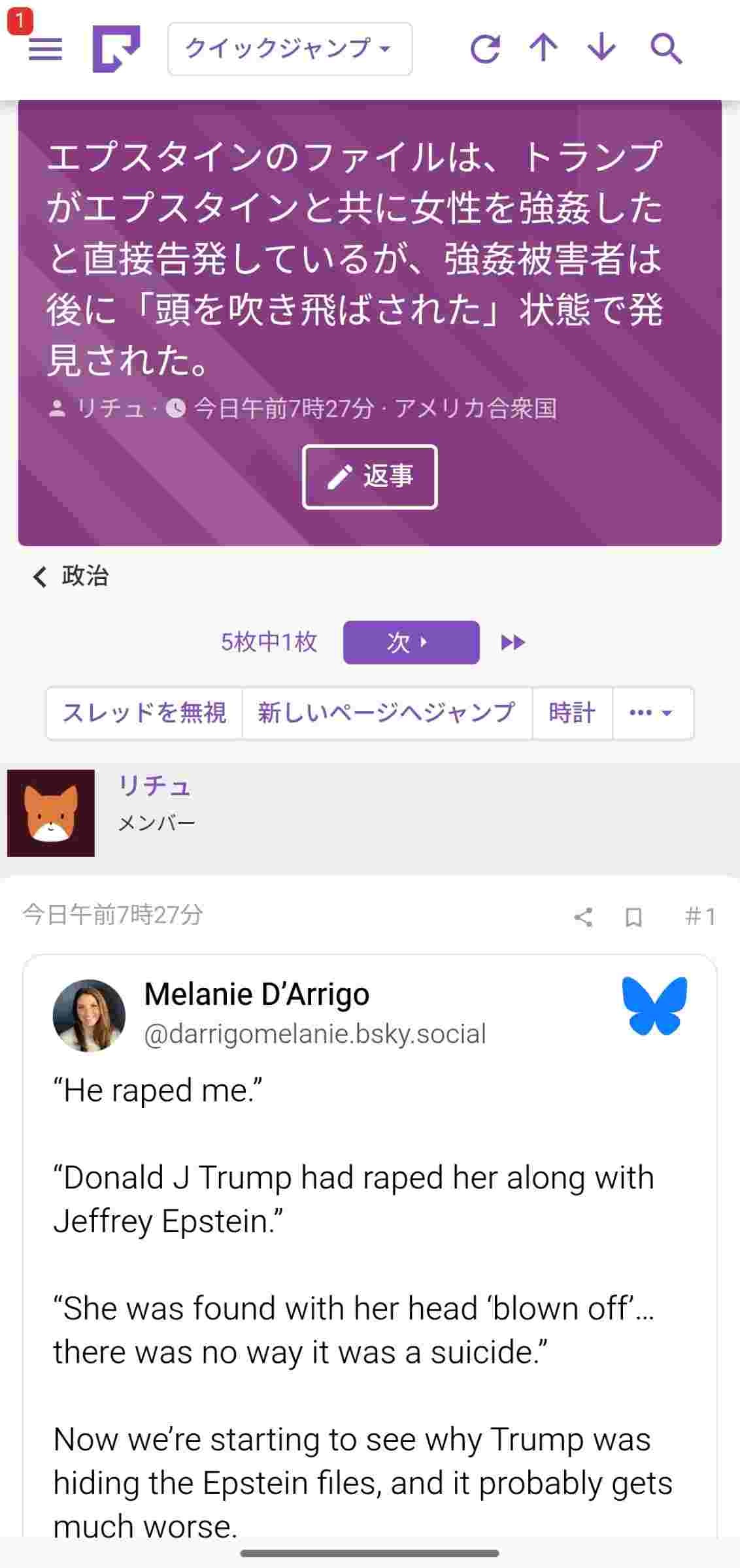This screenshot has width=740, height=1568.
Task: Go back to 政治 forum
Action: pyautogui.click(x=71, y=576)
